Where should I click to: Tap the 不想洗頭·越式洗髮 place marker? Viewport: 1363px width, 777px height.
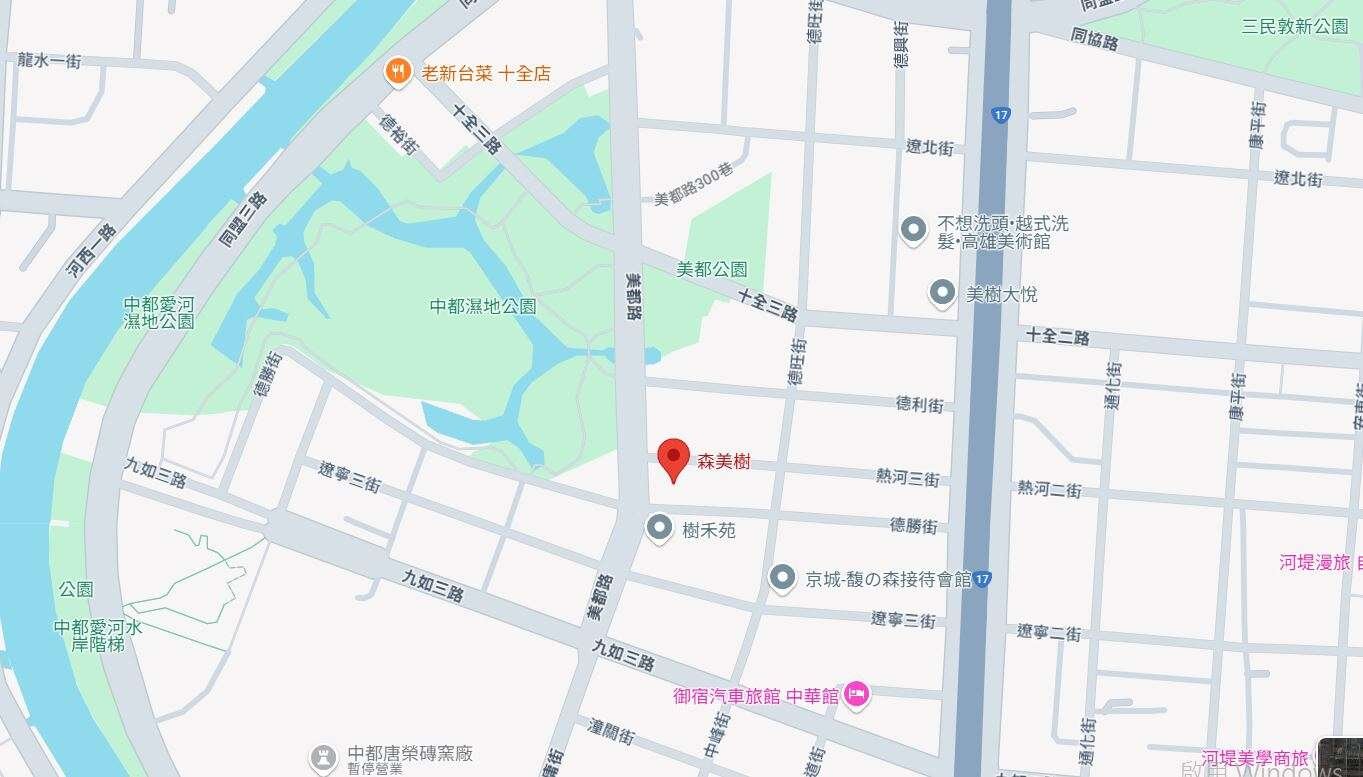coord(912,231)
